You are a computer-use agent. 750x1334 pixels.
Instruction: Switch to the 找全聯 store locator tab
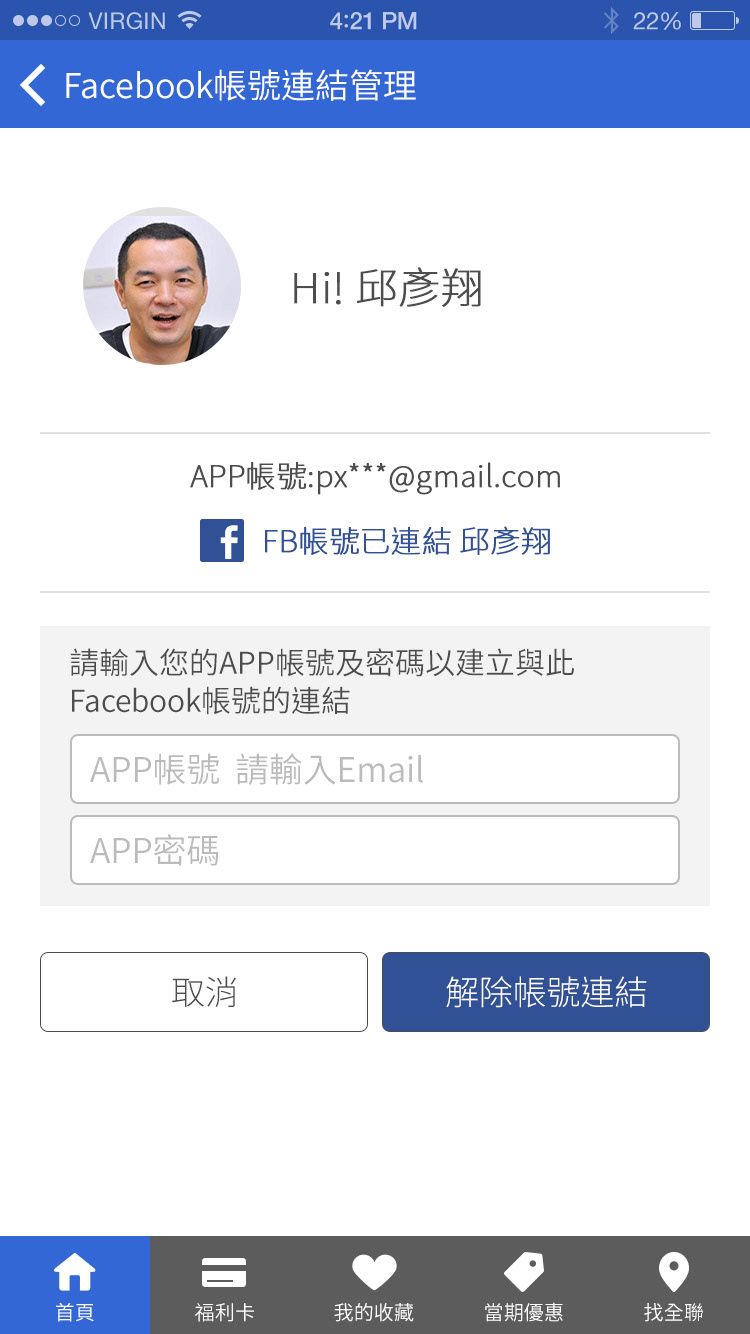(674, 1286)
